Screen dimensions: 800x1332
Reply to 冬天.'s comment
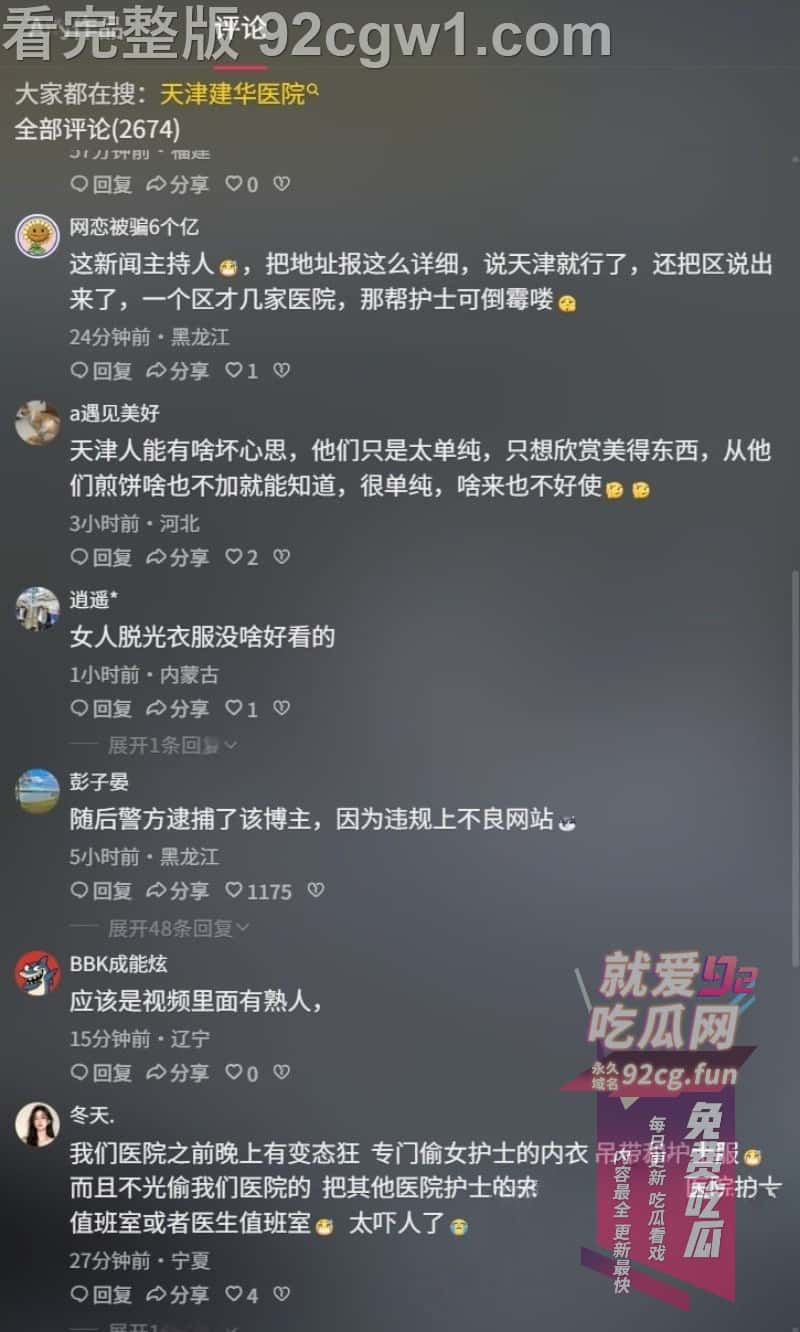coord(101,1295)
